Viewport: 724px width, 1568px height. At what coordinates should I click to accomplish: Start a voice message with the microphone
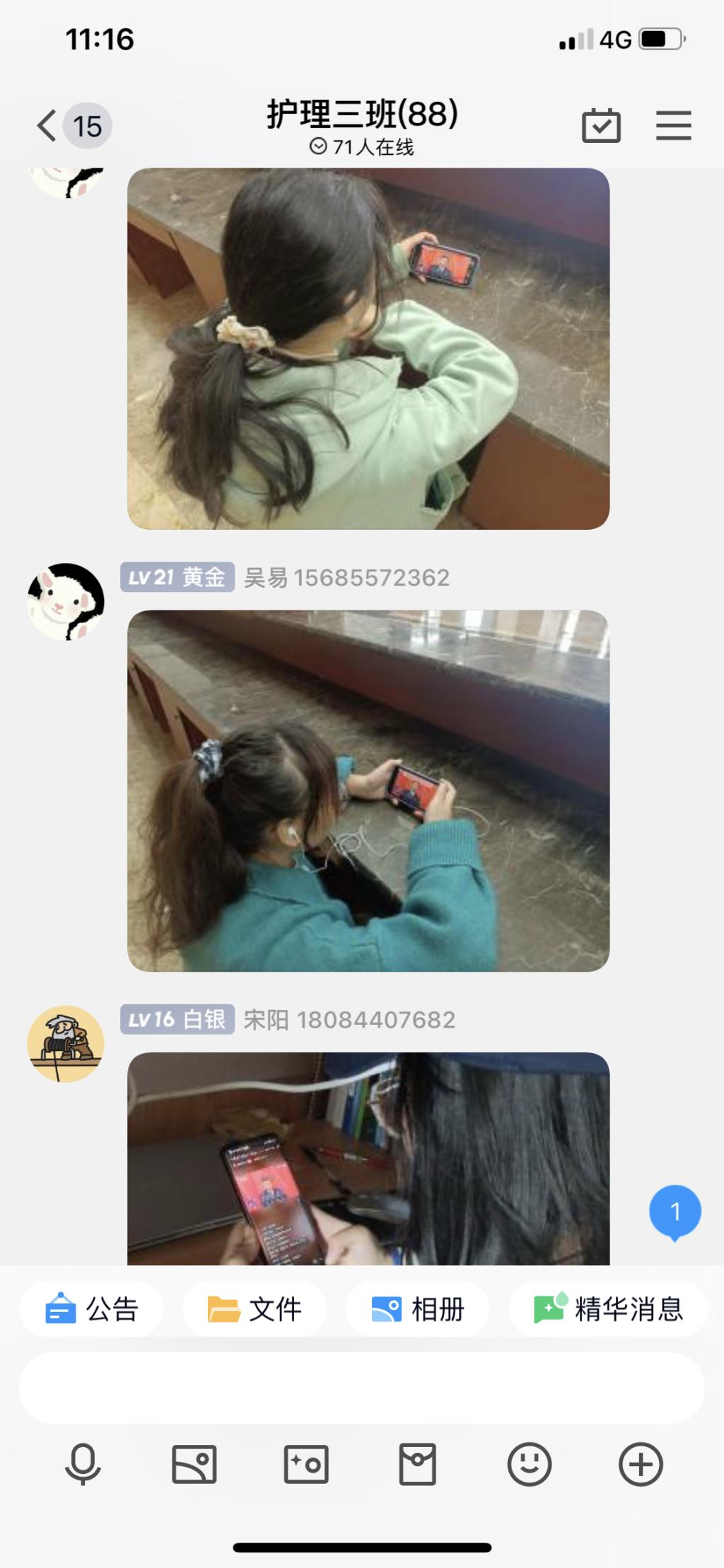coord(83,1463)
